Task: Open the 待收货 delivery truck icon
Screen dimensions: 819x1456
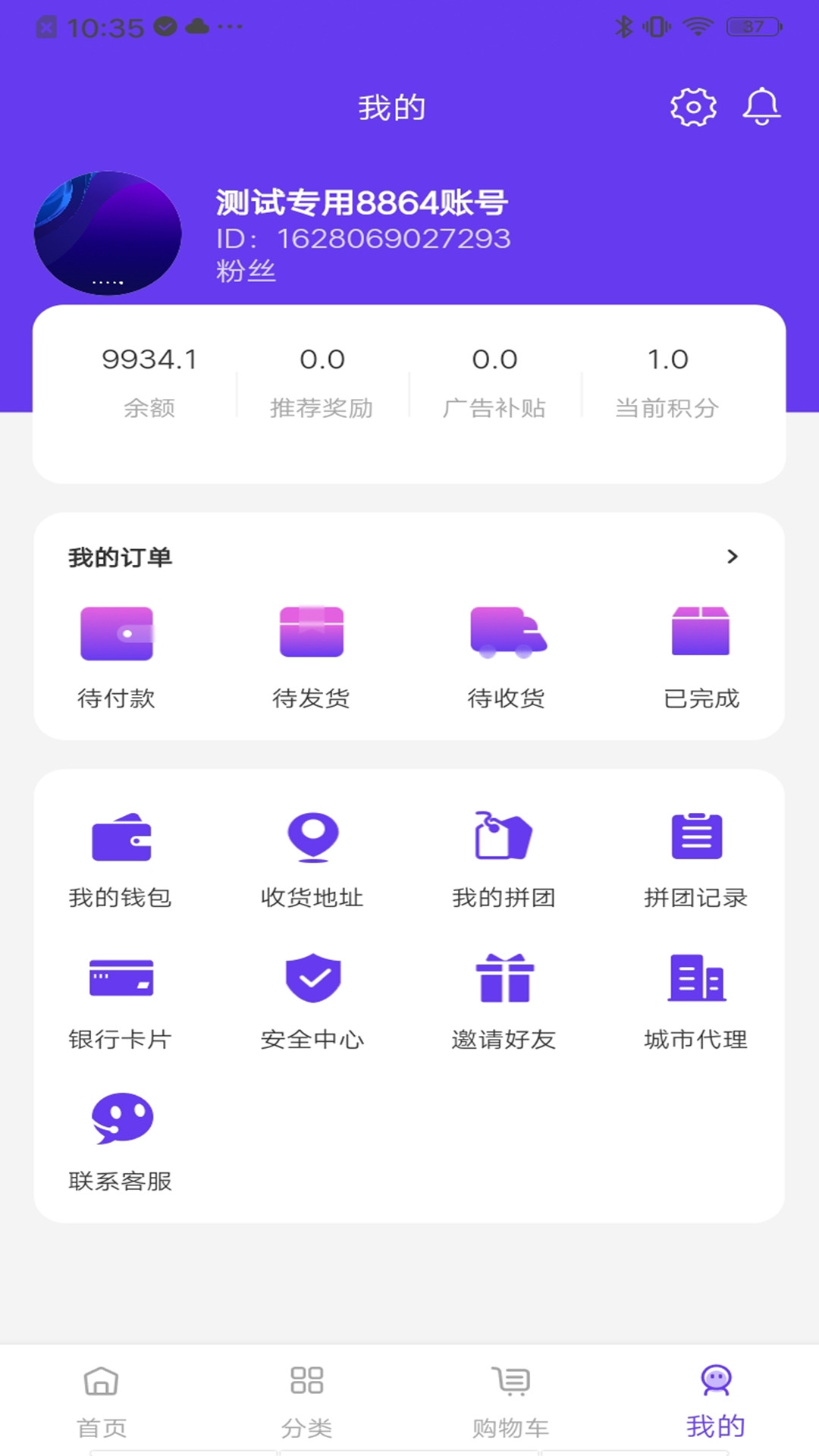Action: point(507,633)
